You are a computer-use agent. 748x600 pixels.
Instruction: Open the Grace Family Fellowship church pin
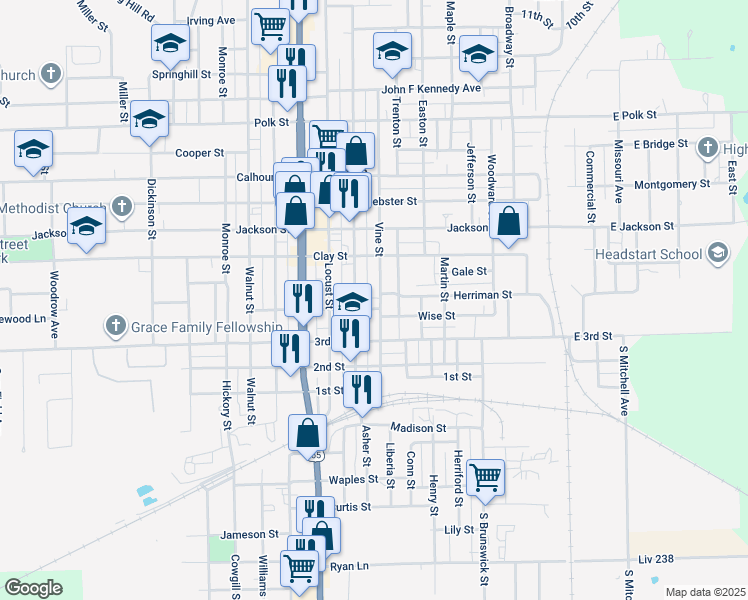115,327
